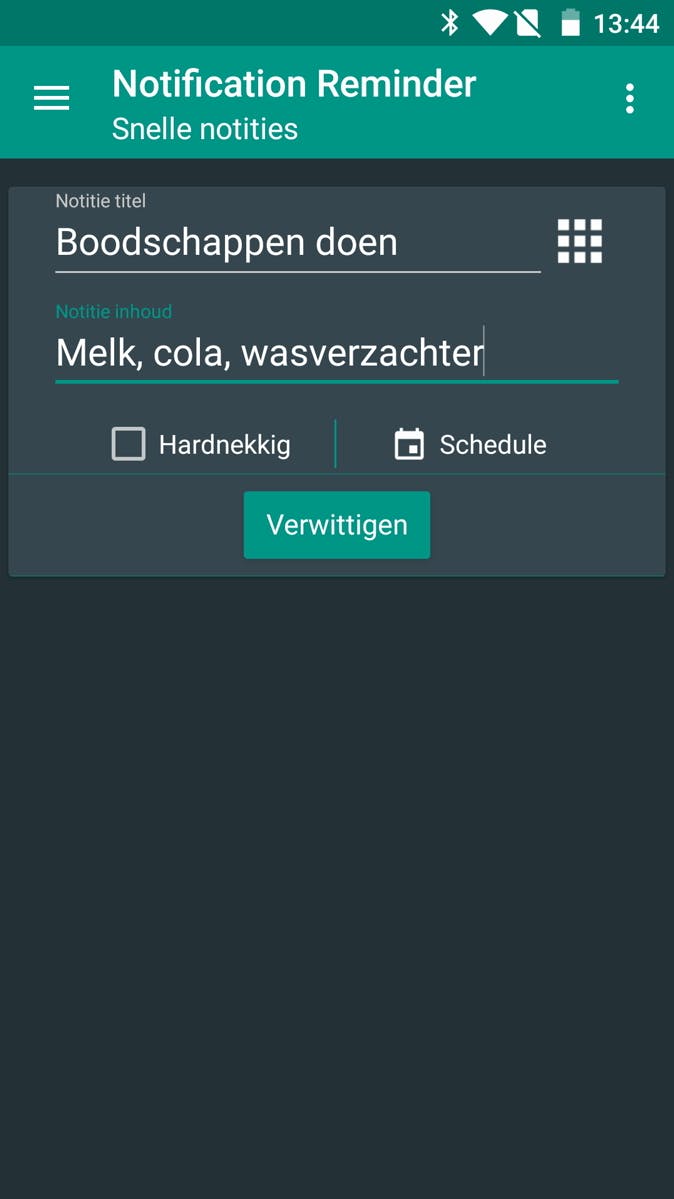Open the Schedule date picker
Image resolution: width=674 pixels, height=1199 pixels.
470,445
